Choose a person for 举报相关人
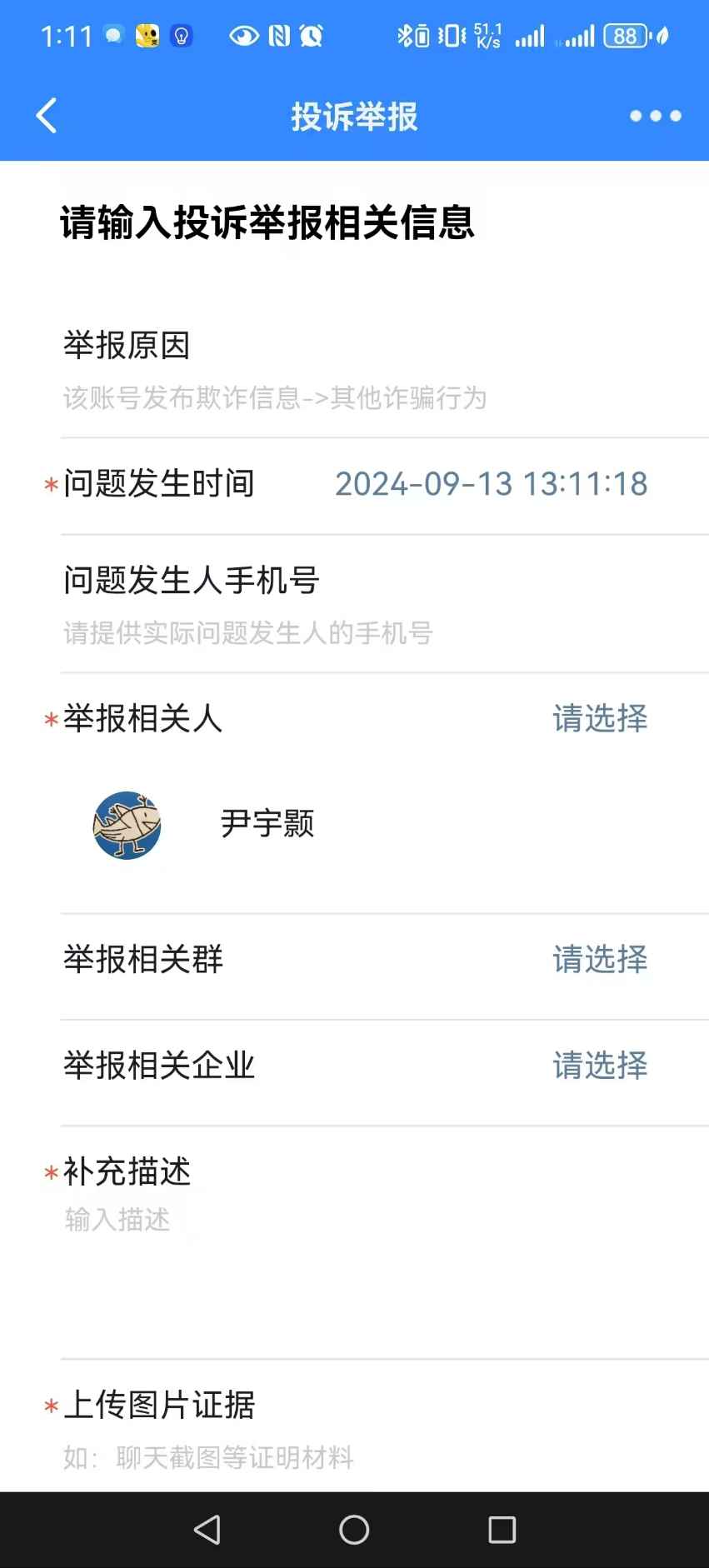This screenshot has height=1568, width=709. tap(599, 718)
